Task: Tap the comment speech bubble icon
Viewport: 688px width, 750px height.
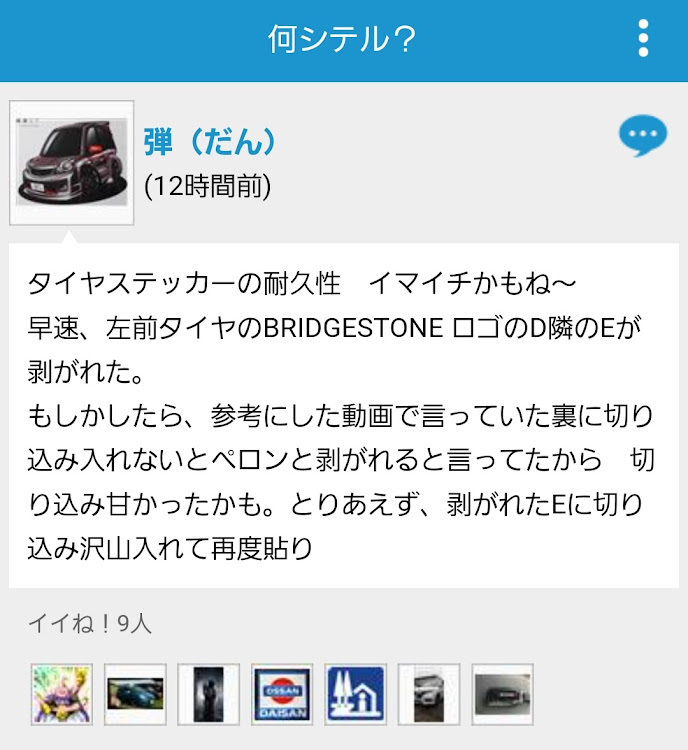Action: 642,136
